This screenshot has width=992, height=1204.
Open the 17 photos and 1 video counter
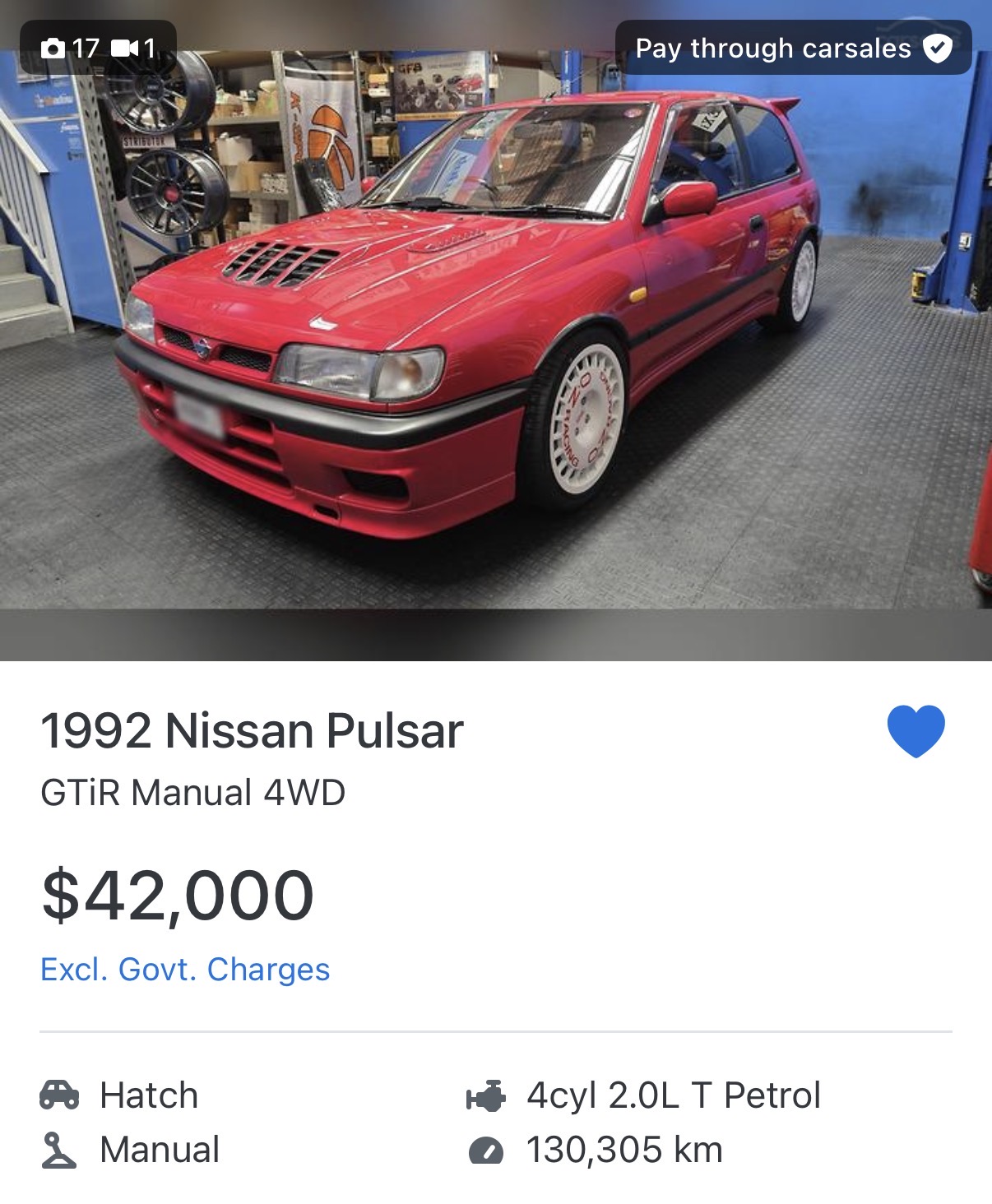(97, 48)
